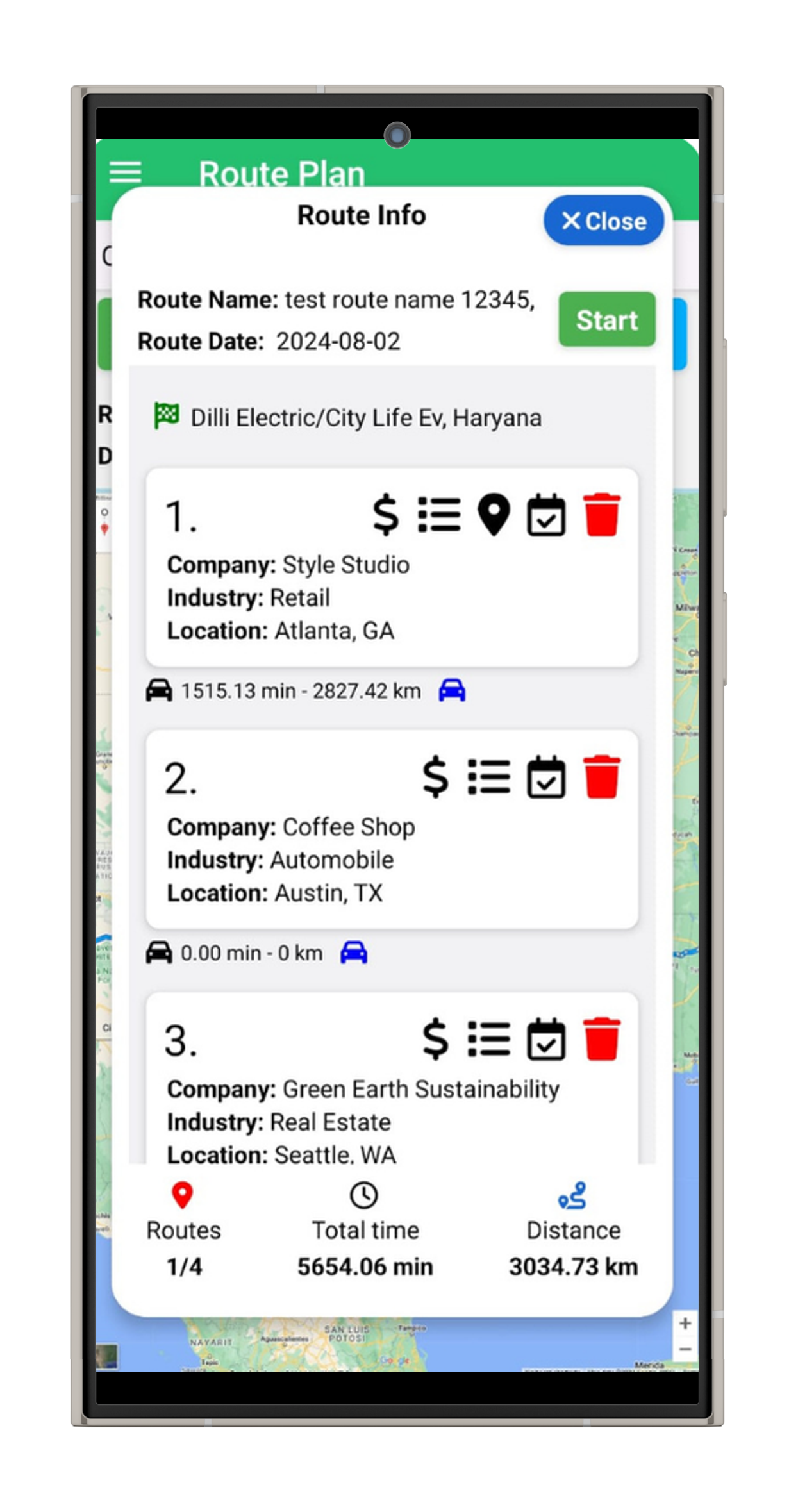Open calendar check for Coffee Shop
This screenshot has width=798, height=1512.
[546, 777]
